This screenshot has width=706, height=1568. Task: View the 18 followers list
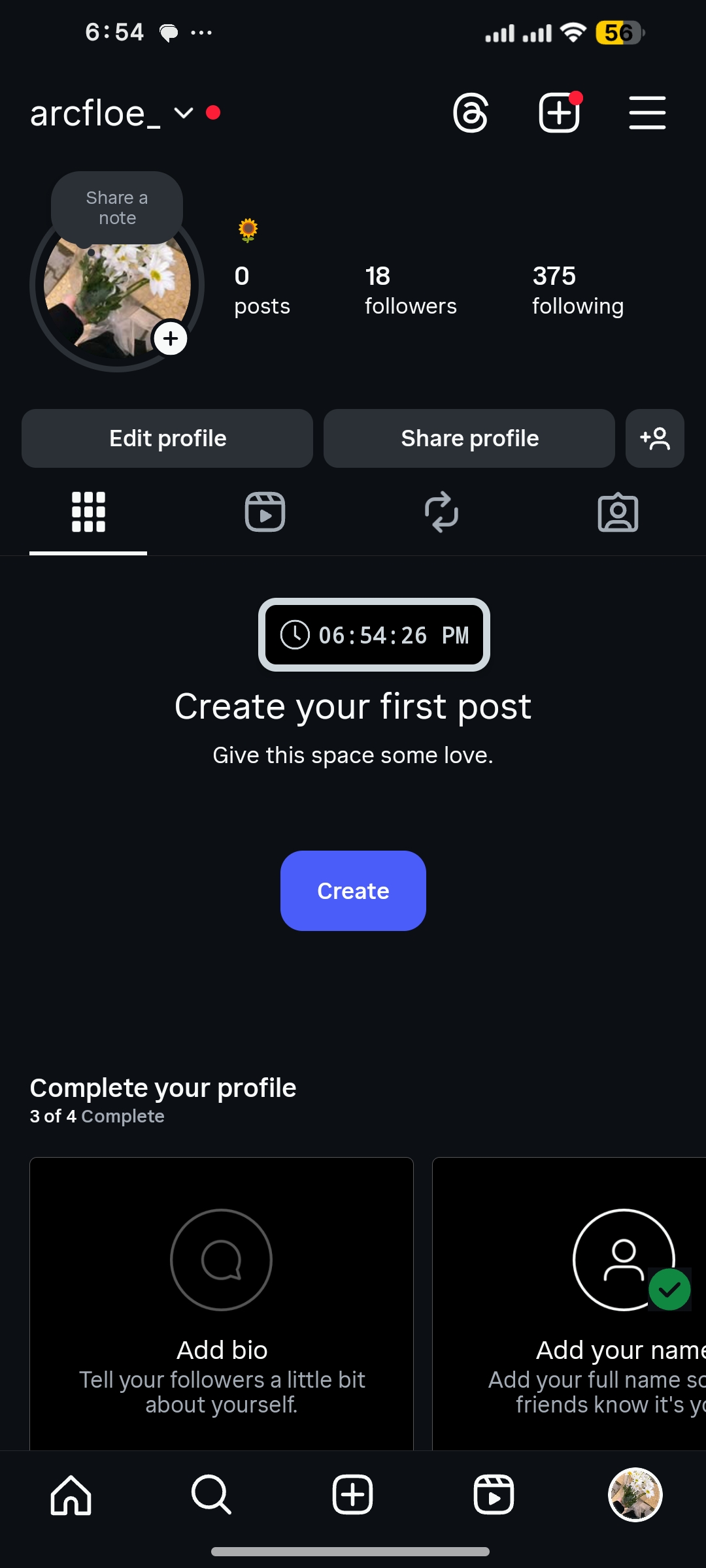[x=411, y=290]
